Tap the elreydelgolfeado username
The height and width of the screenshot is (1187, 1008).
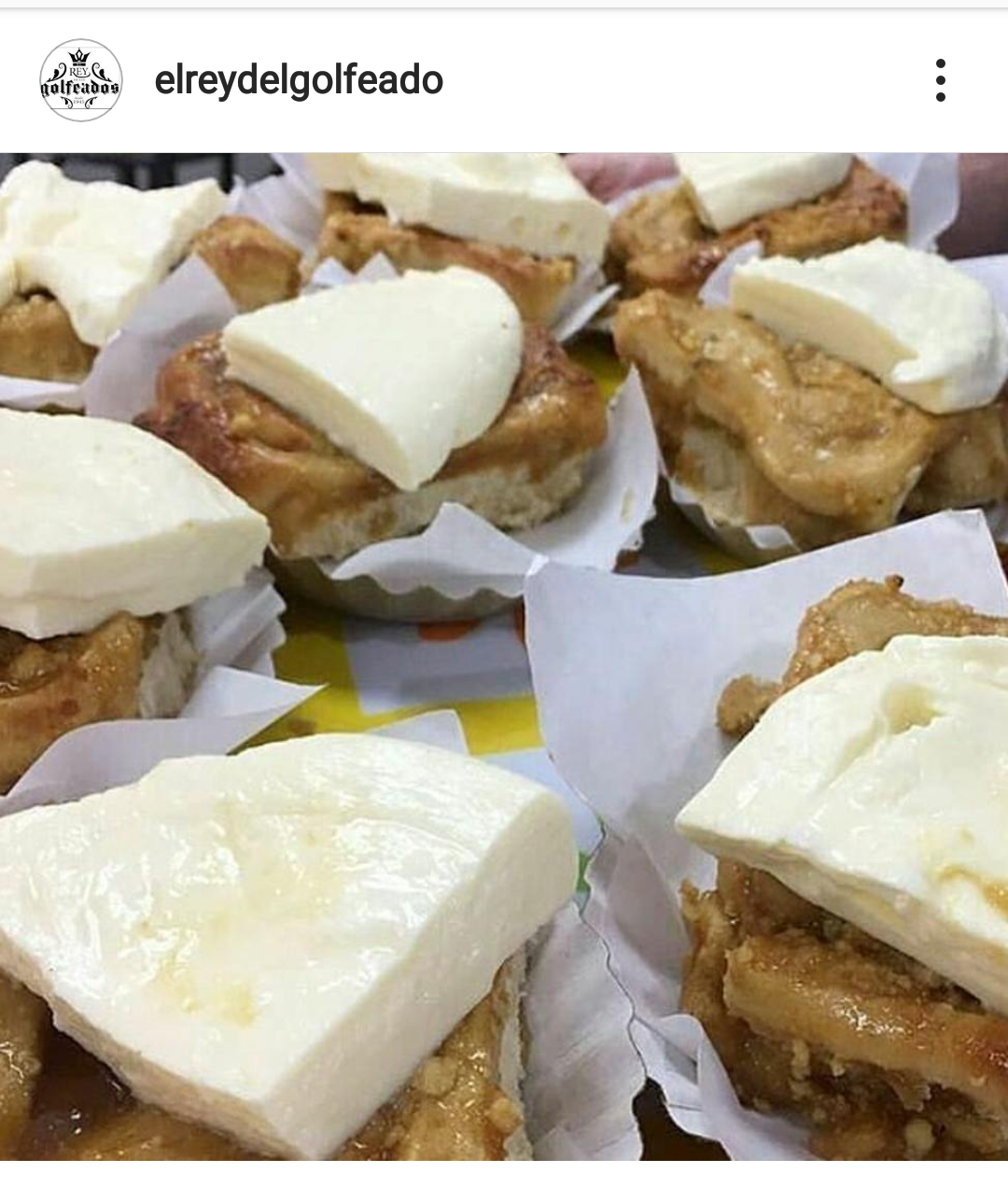(x=299, y=80)
